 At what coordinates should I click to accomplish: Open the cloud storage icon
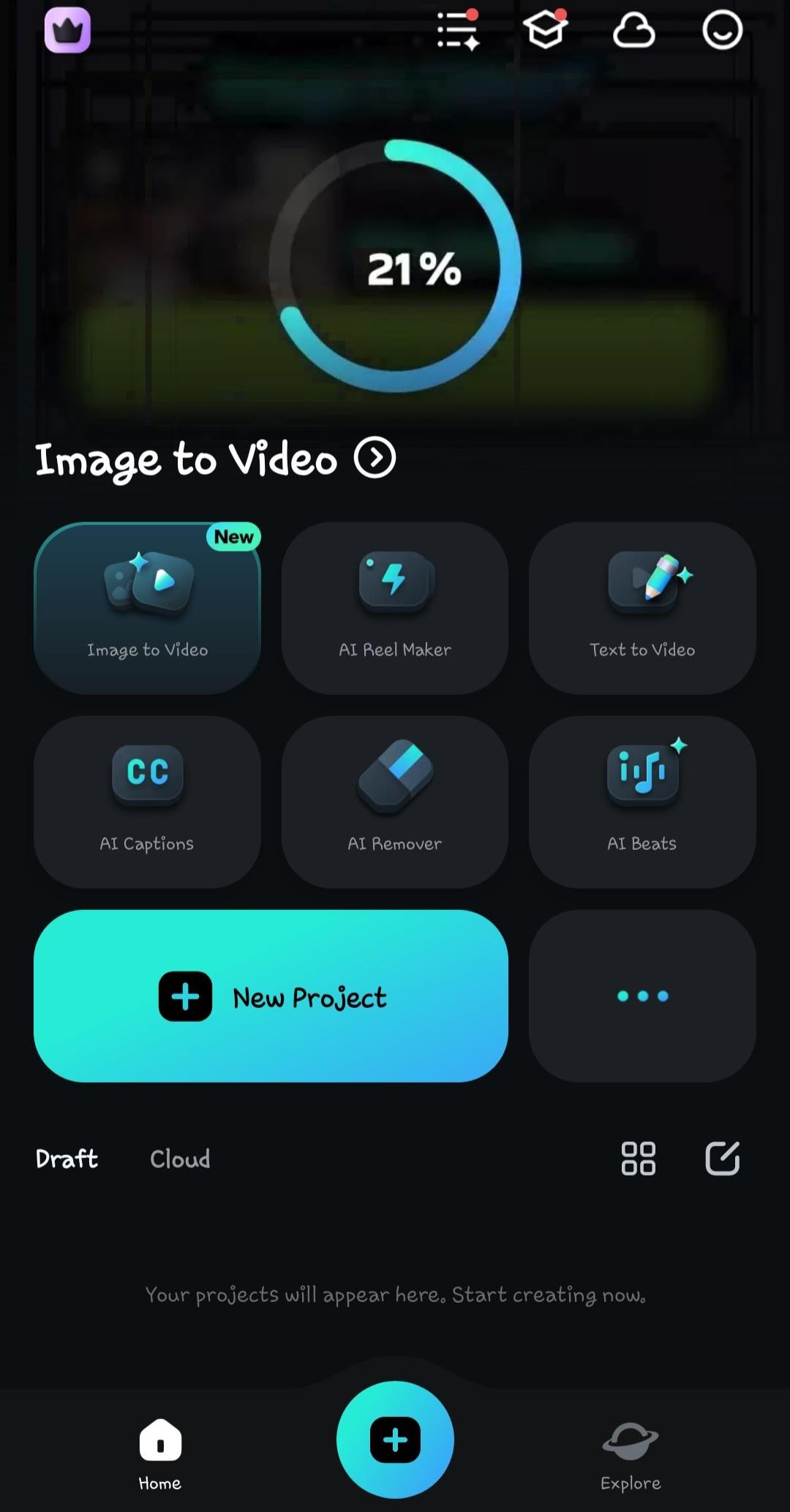633,31
